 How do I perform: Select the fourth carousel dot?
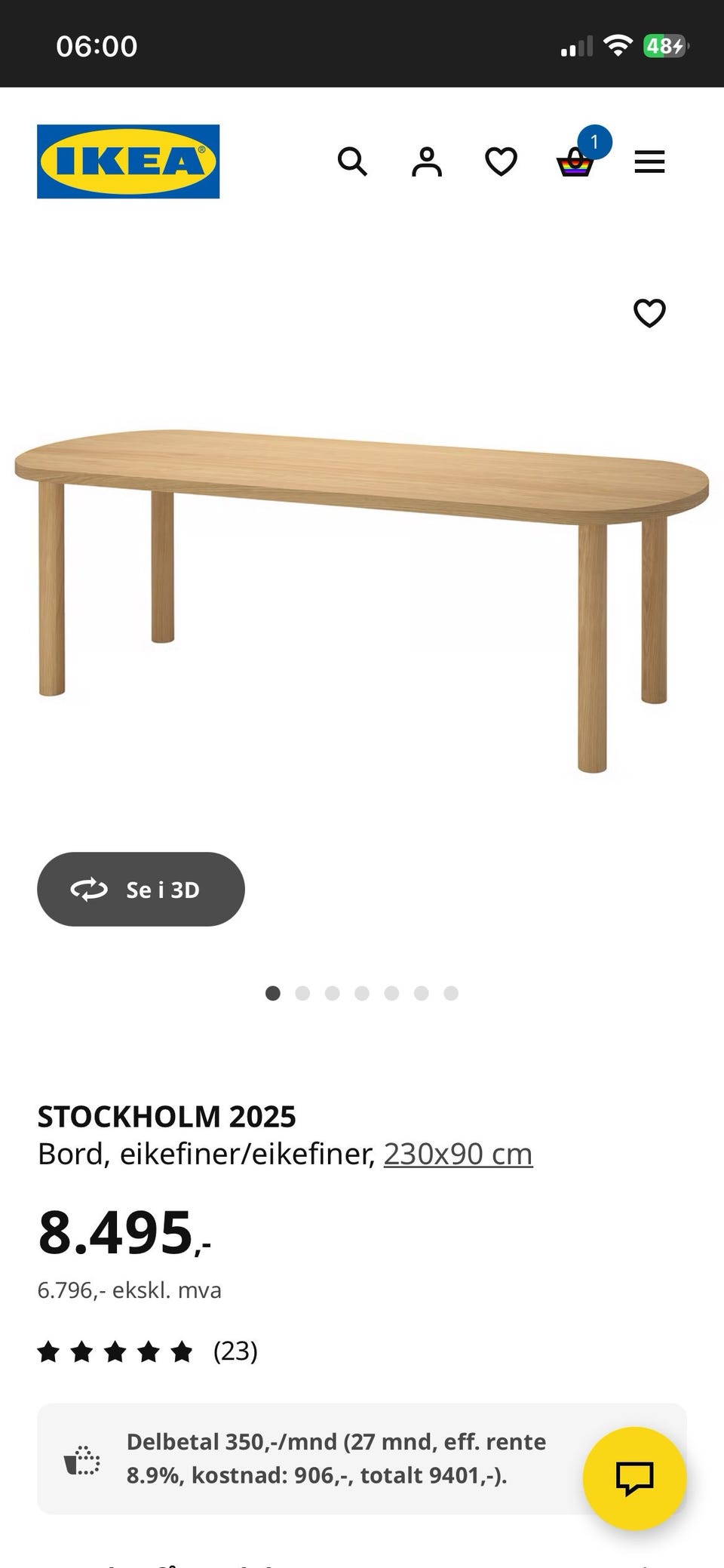point(361,994)
